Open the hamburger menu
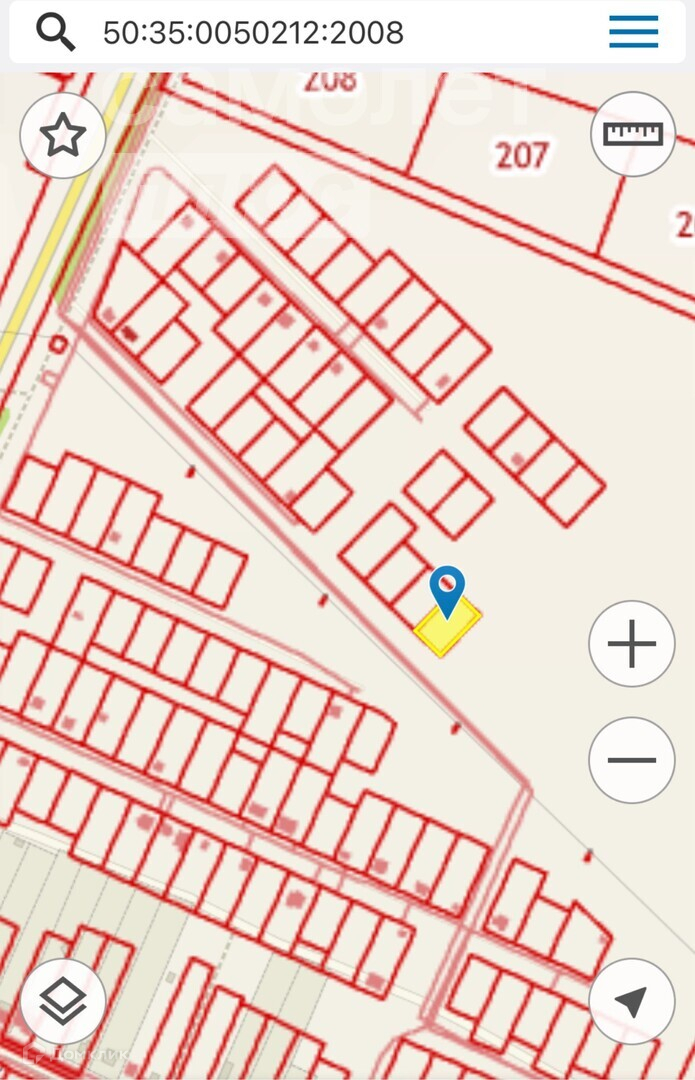 (633, 32)
